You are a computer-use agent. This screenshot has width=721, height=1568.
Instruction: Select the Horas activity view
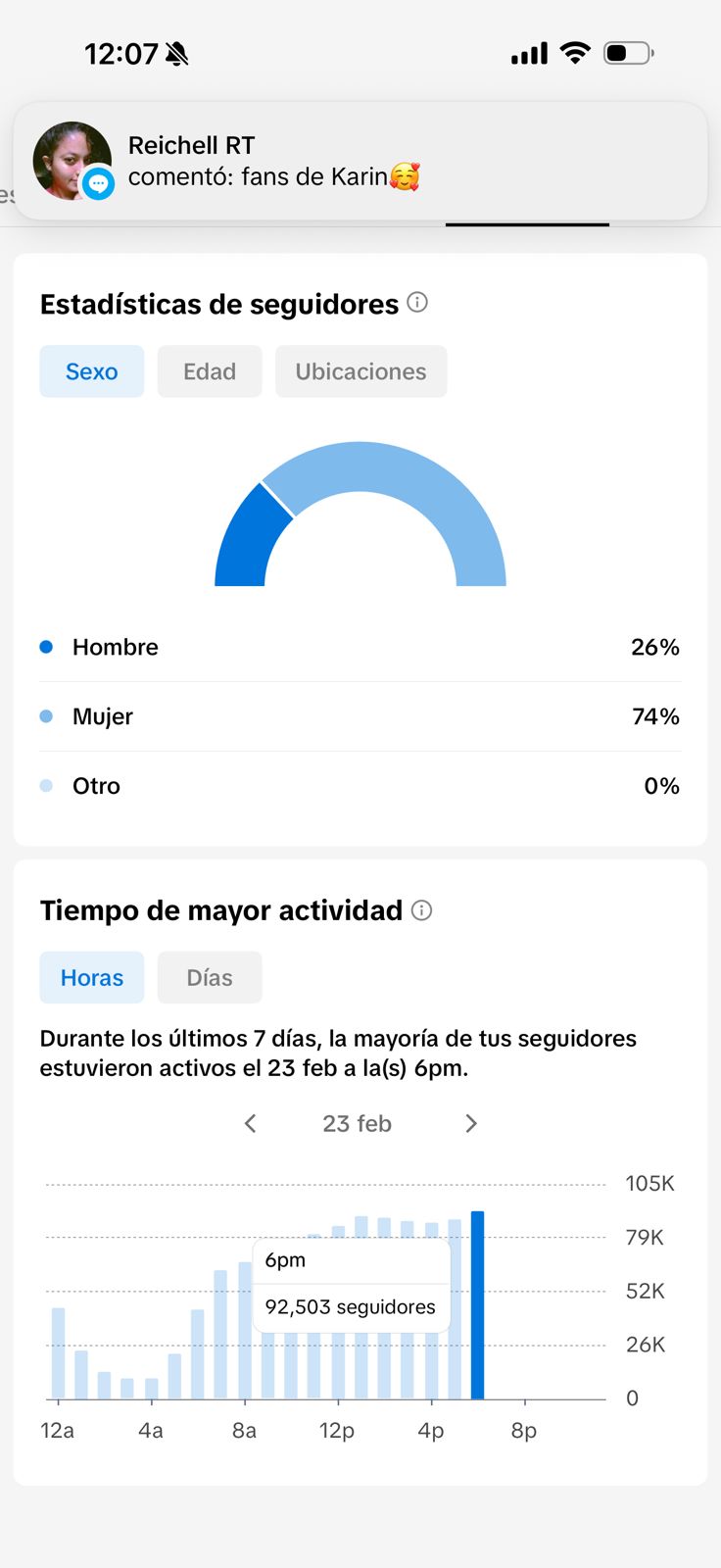pos(92,977)
